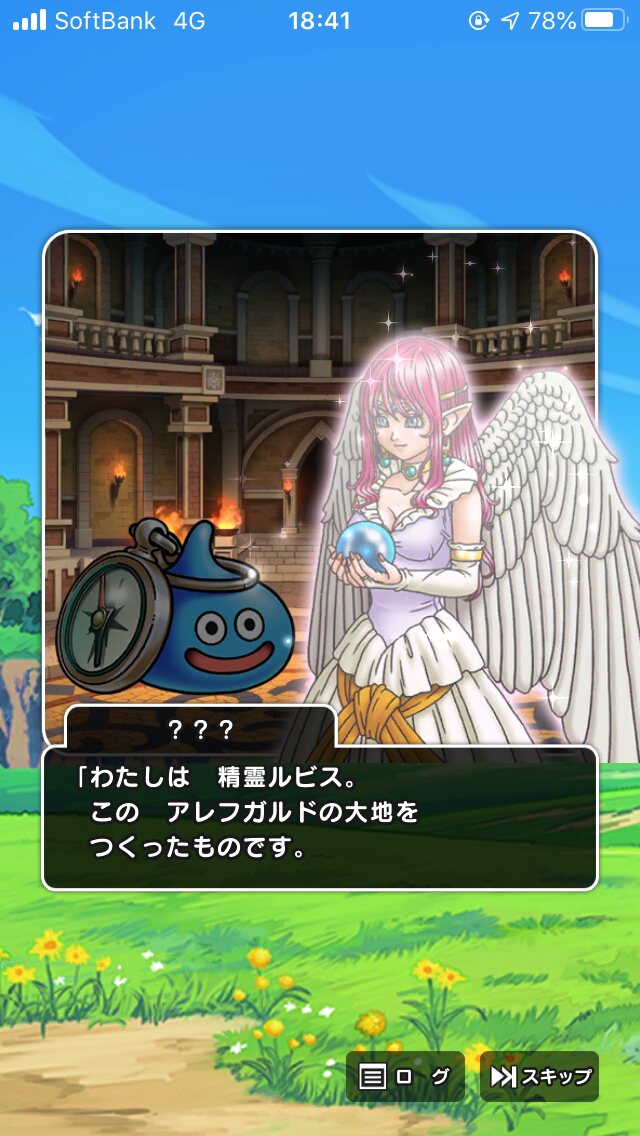This screenshot has height=1136, width=640.
Task: Tap the dialogue box to advance text
Action: (319, 817)
